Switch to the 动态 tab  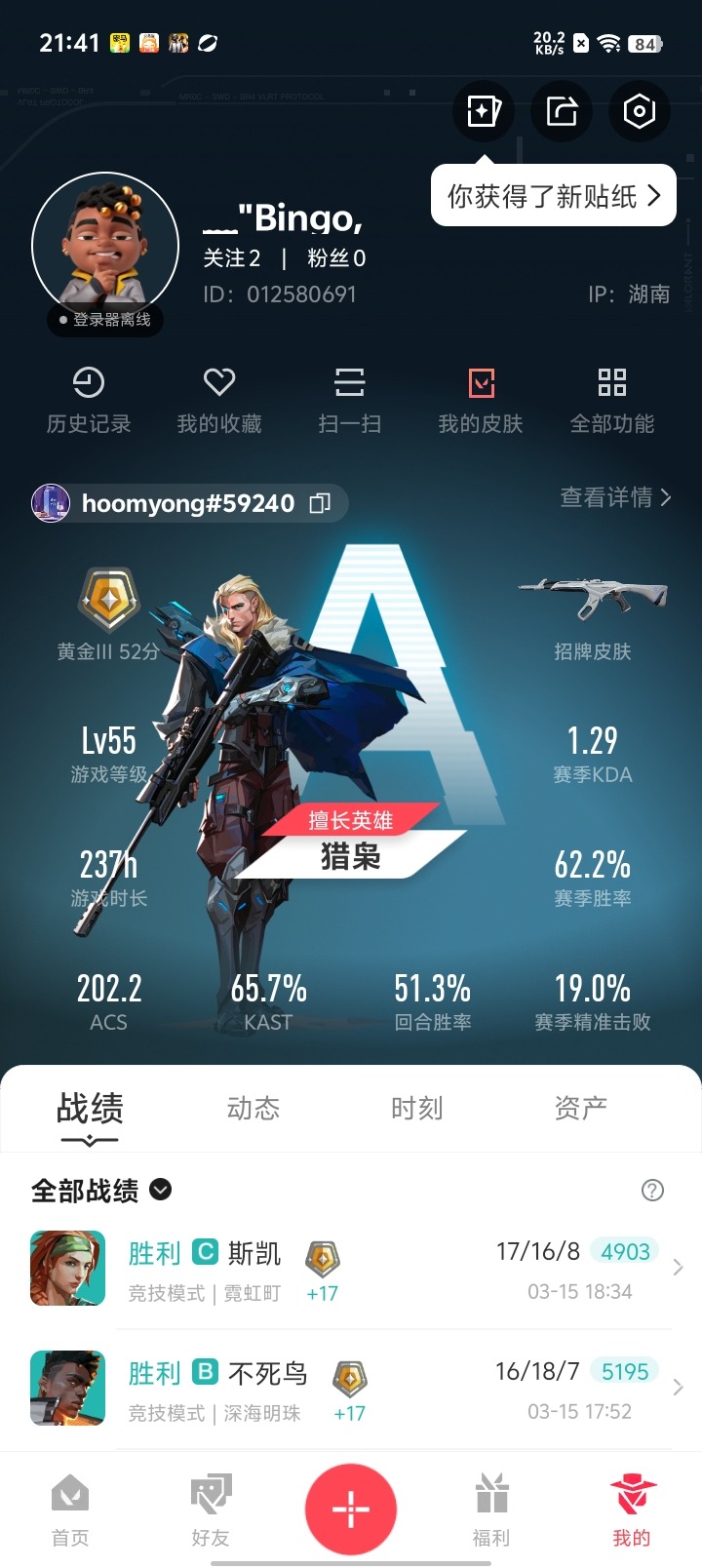pyautogui.click(x=253, y=1109)
